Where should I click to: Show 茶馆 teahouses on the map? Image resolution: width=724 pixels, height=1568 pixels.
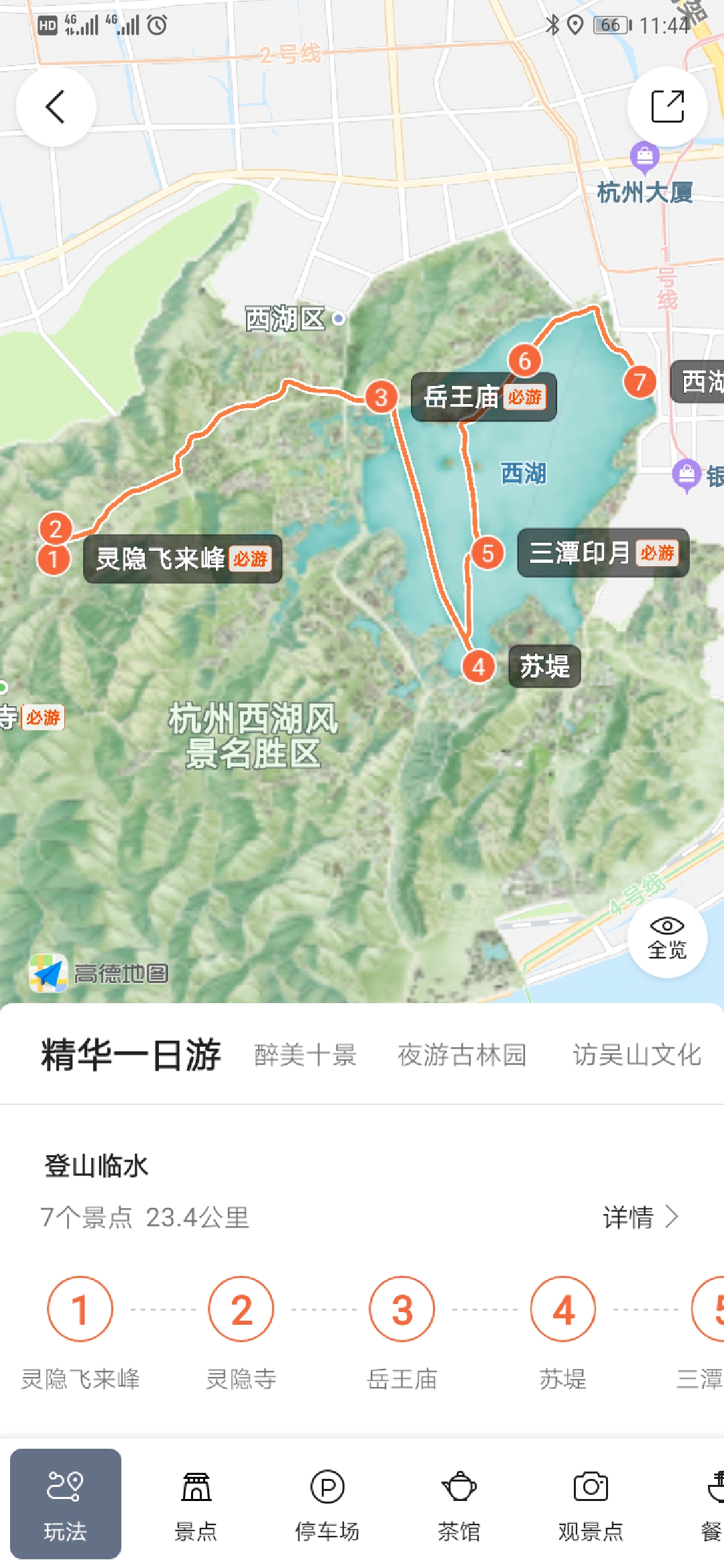point(459,1504)
